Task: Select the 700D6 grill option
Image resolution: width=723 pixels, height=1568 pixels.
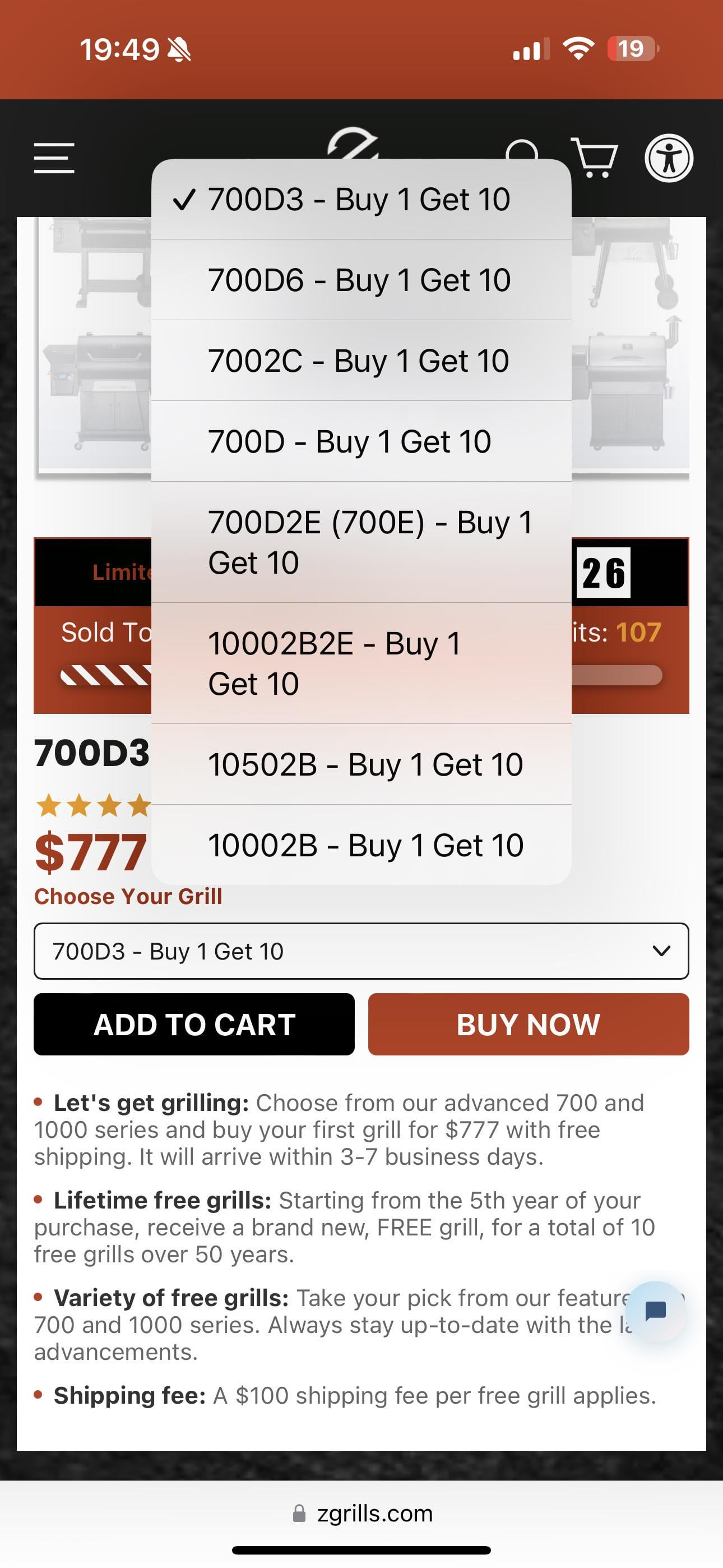Action: pos(361,280)
